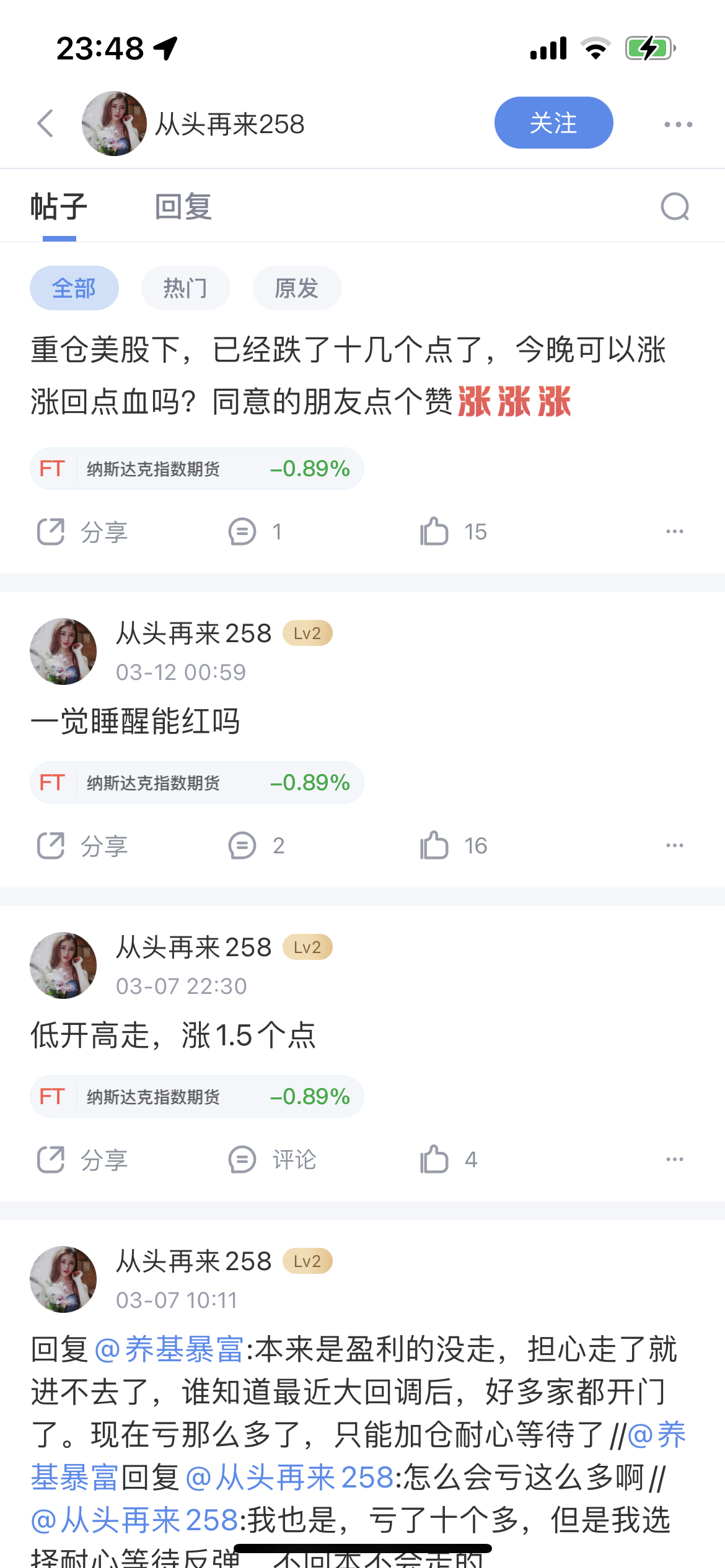This screenshot has width=725, height=1568.
Task: Open the @养基暴富 mention link
Action: (169, 1349)
